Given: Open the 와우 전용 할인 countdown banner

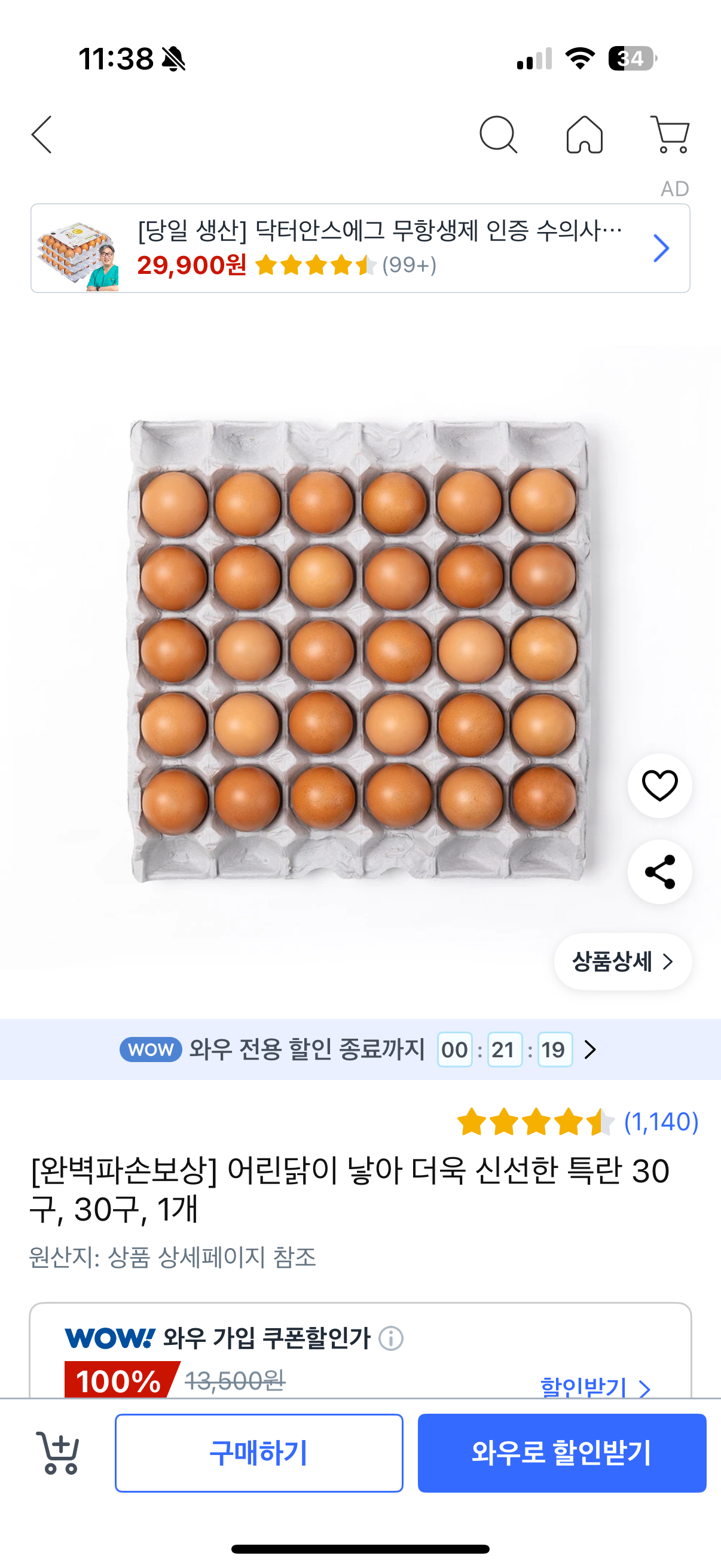Looking at the screenshot, I should [x=360, y=1050].
